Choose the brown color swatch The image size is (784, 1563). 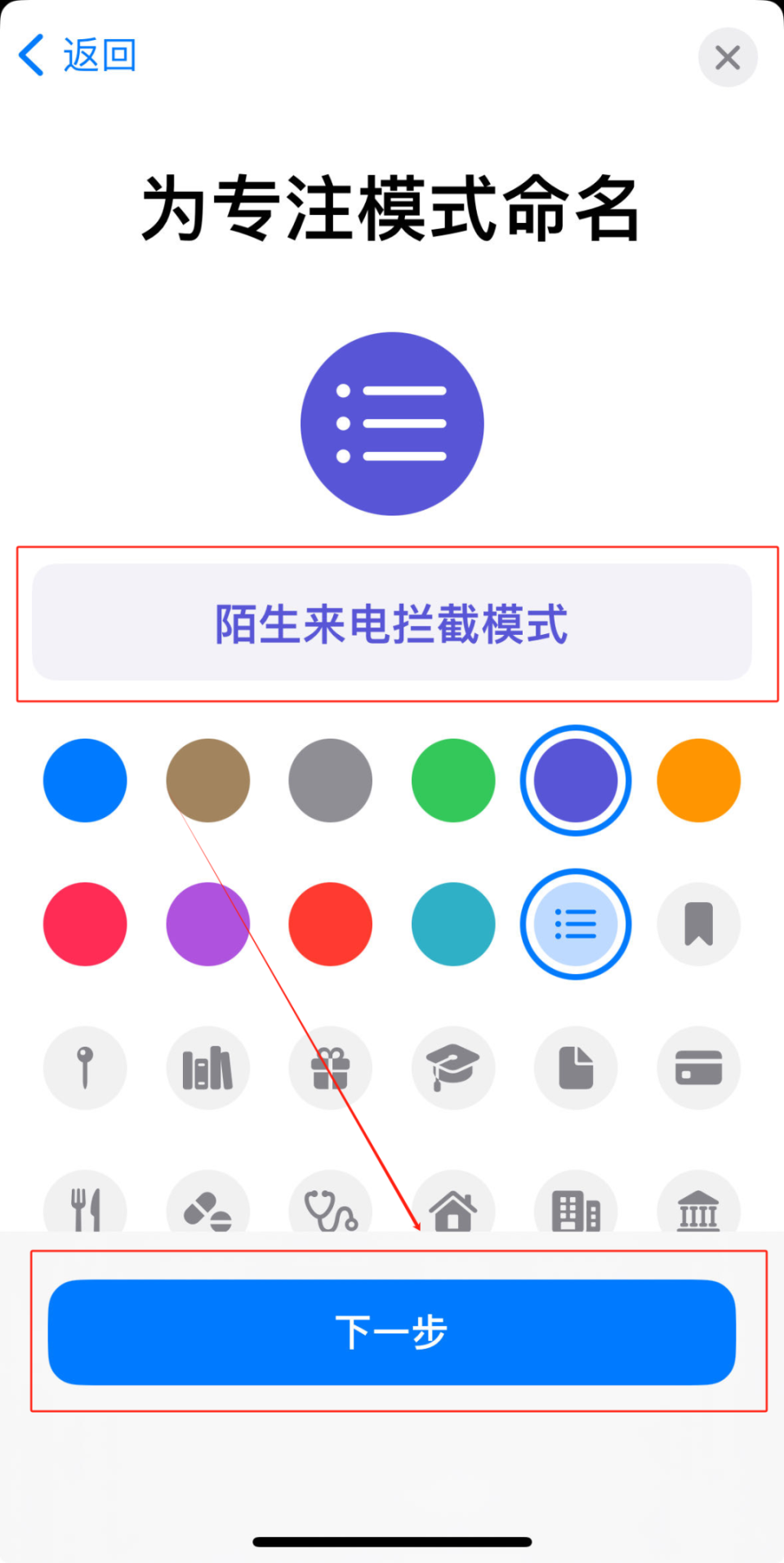[207, 780]
